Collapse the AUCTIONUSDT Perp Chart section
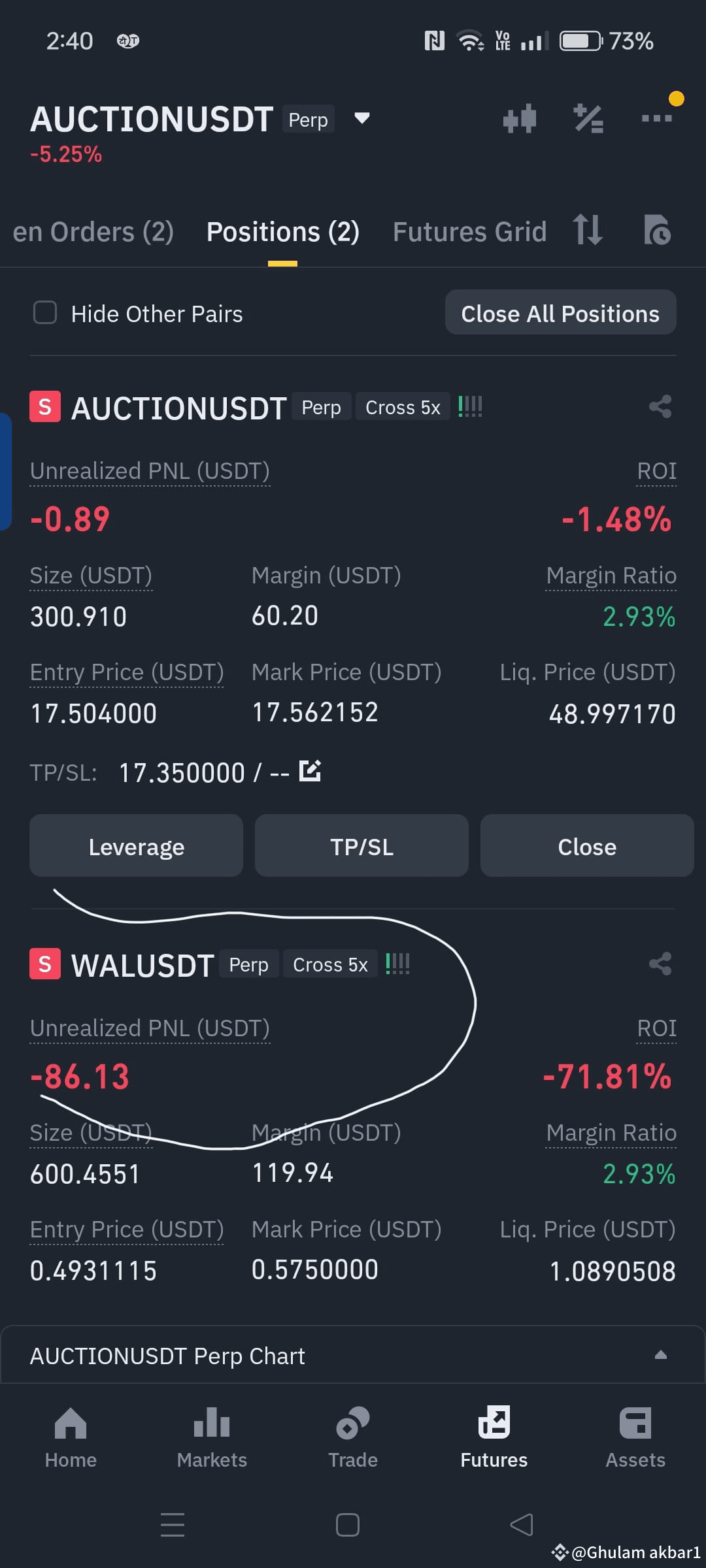Viewport: 706px width, 1568px height. (x=660, y=1355)
